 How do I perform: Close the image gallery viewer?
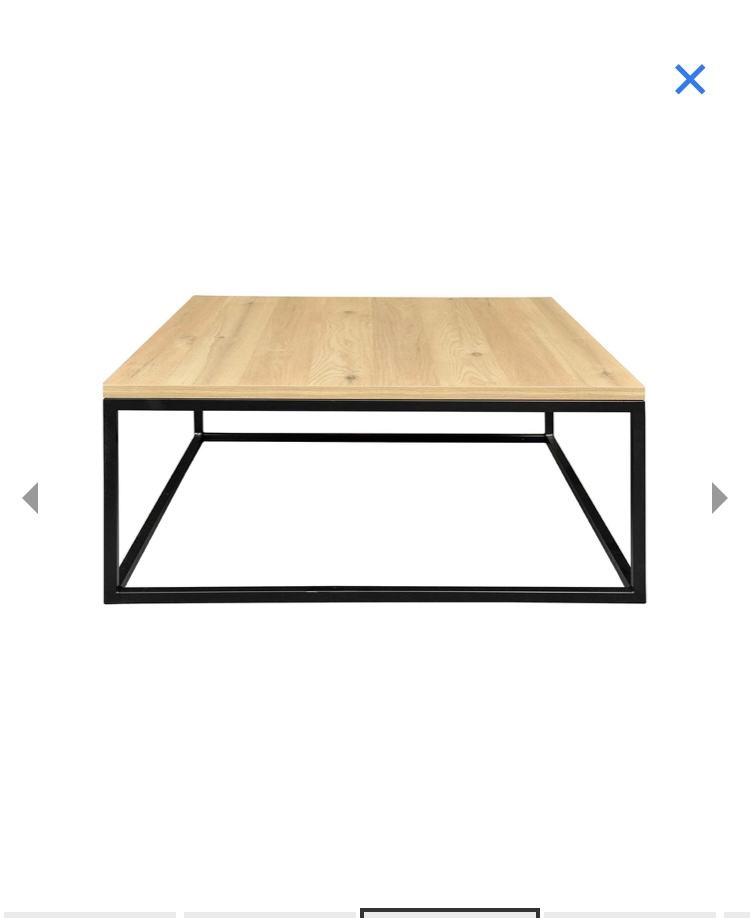pos(690,79)
